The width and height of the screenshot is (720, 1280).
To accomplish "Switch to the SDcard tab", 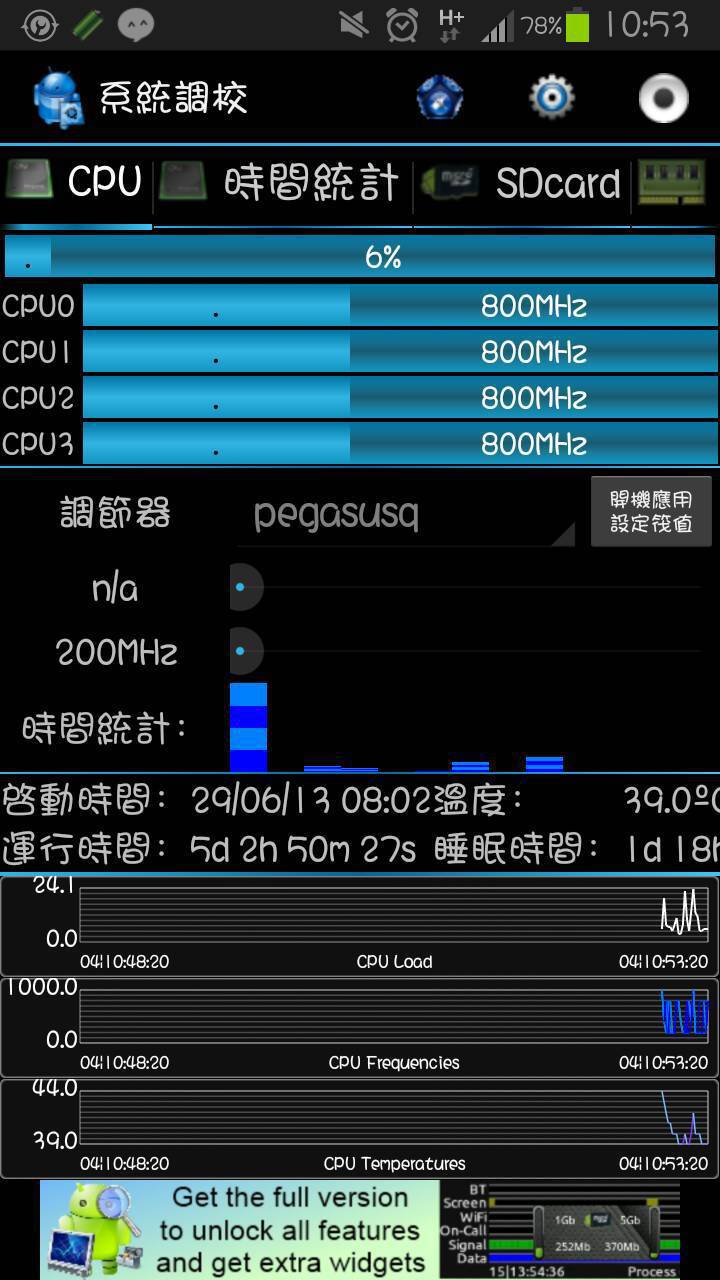I will [522, 184].
